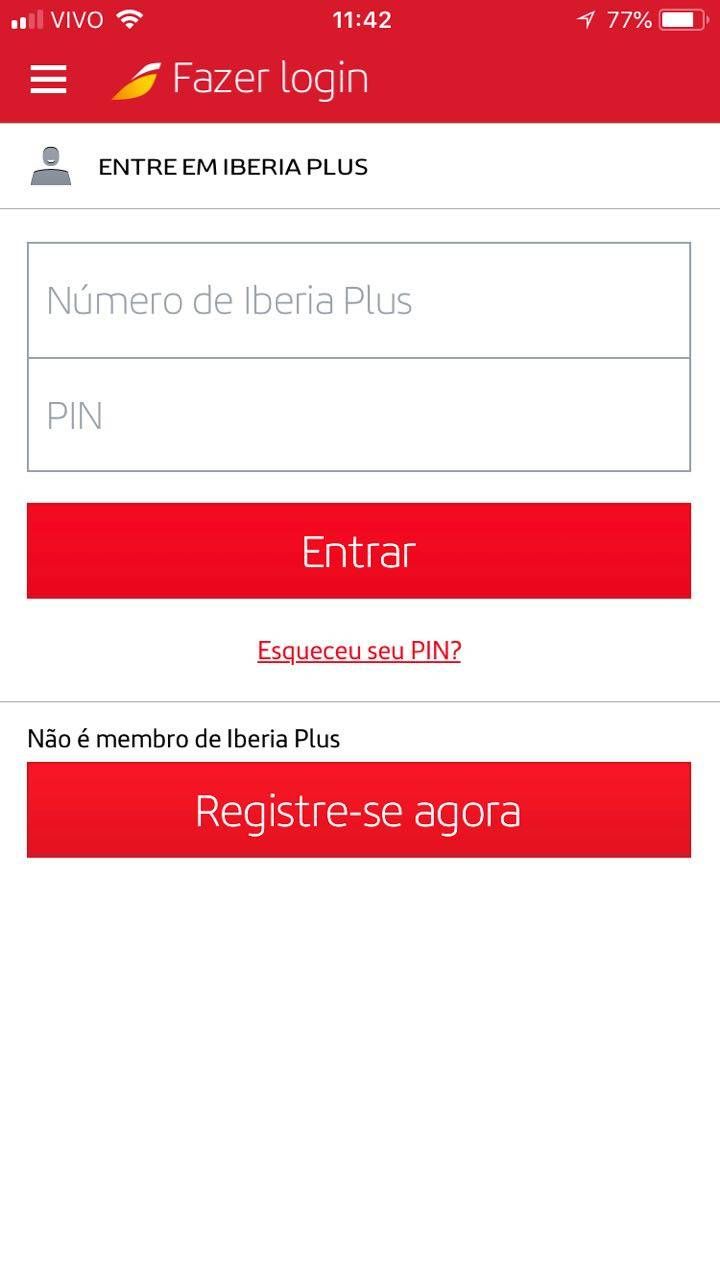
Task: Open the Esqueceu seu PIN? link
Action: [359, 651]
